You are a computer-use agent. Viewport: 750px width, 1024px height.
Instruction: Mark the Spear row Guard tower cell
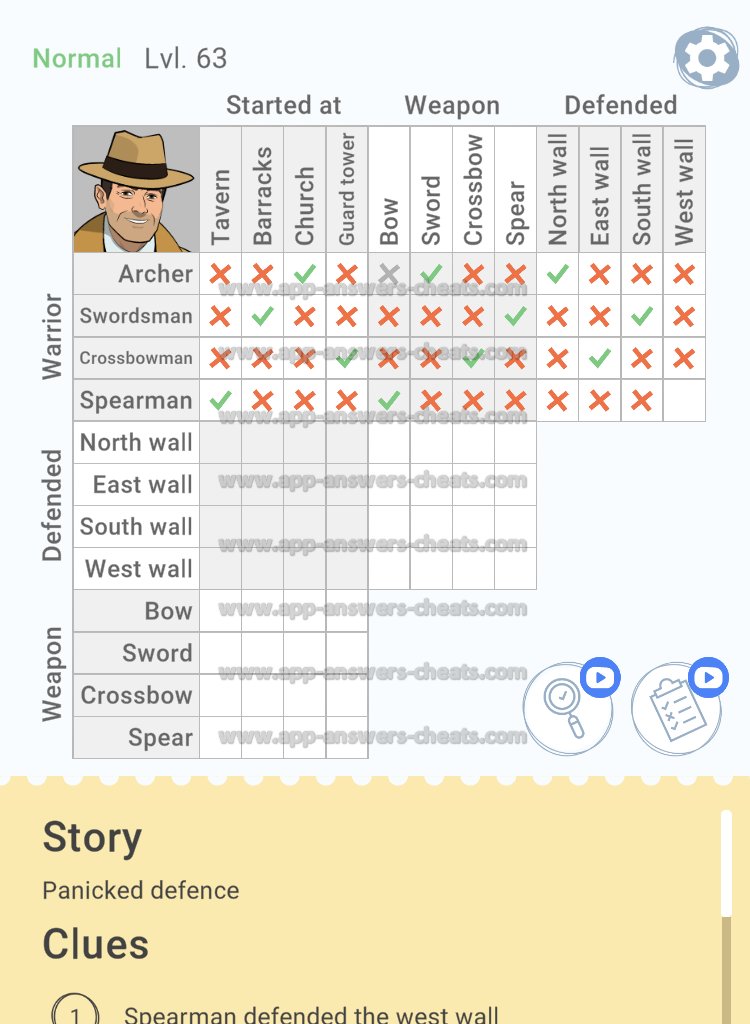347,737
